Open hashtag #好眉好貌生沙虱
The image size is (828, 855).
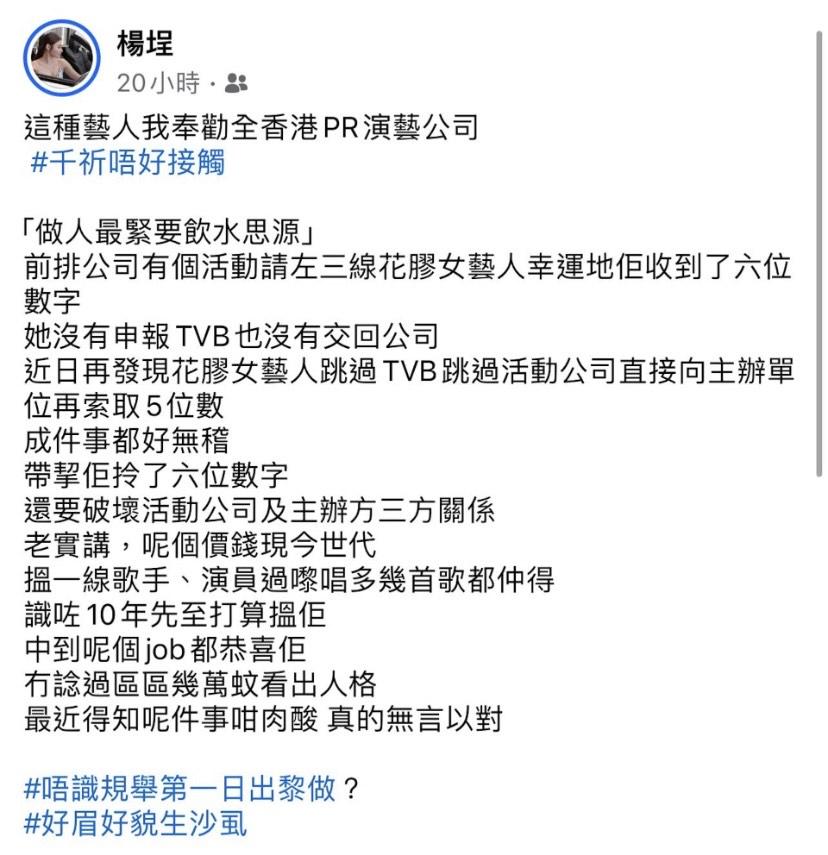point(134,824)
